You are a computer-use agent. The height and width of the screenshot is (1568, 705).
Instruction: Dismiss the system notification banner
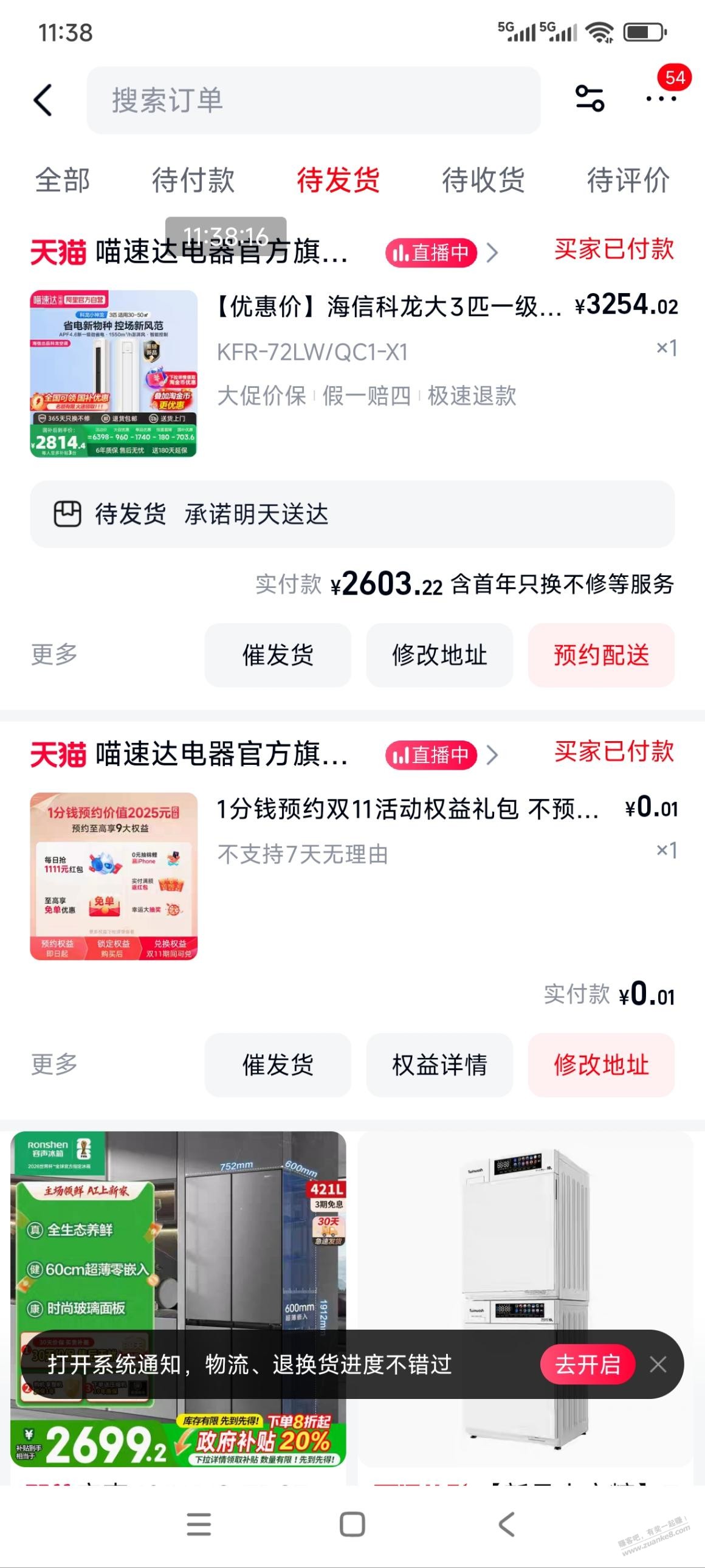[x=658, y=1365]
